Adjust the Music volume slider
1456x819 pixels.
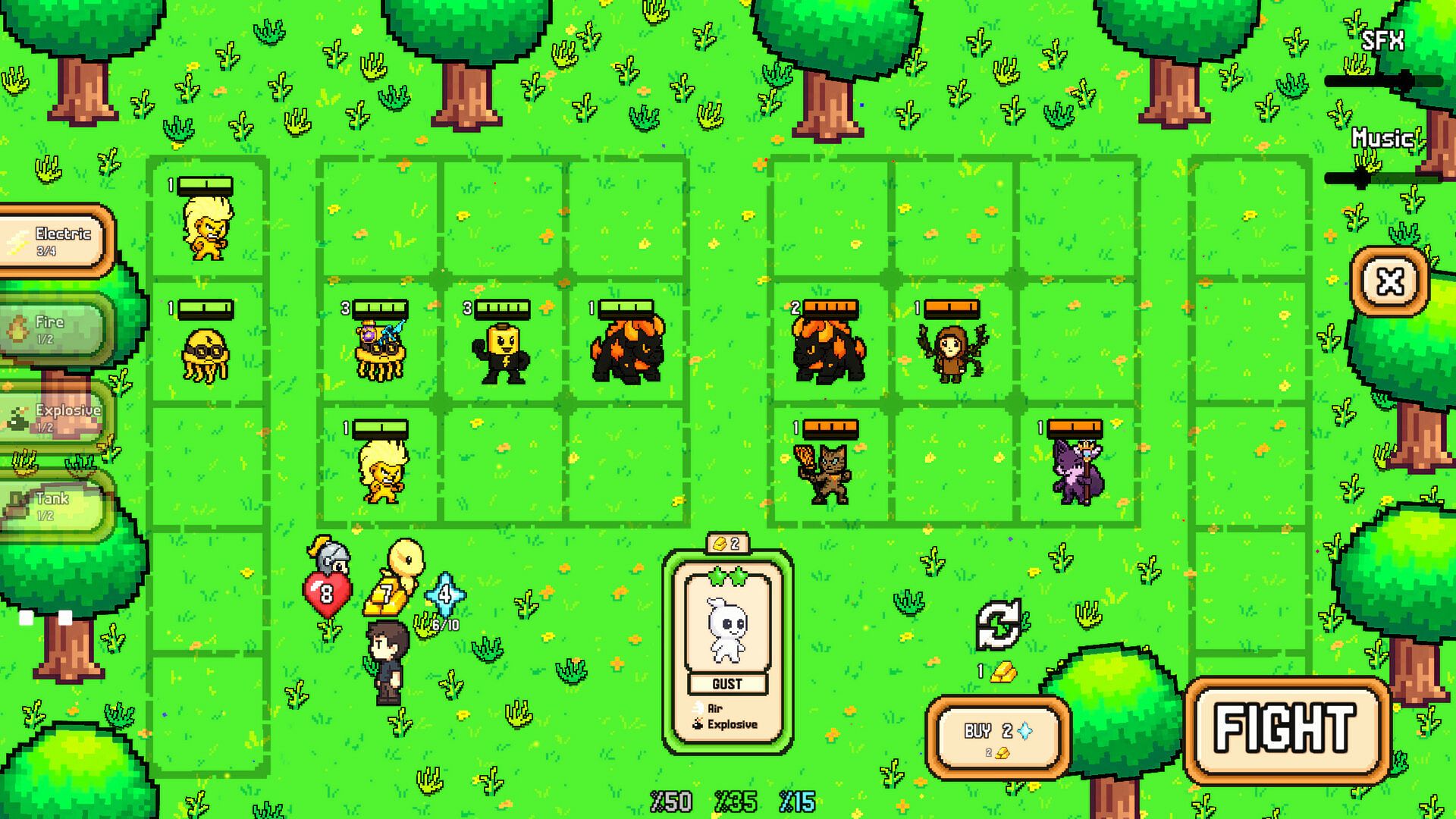pyautogui.click(x=1362, y=179)
